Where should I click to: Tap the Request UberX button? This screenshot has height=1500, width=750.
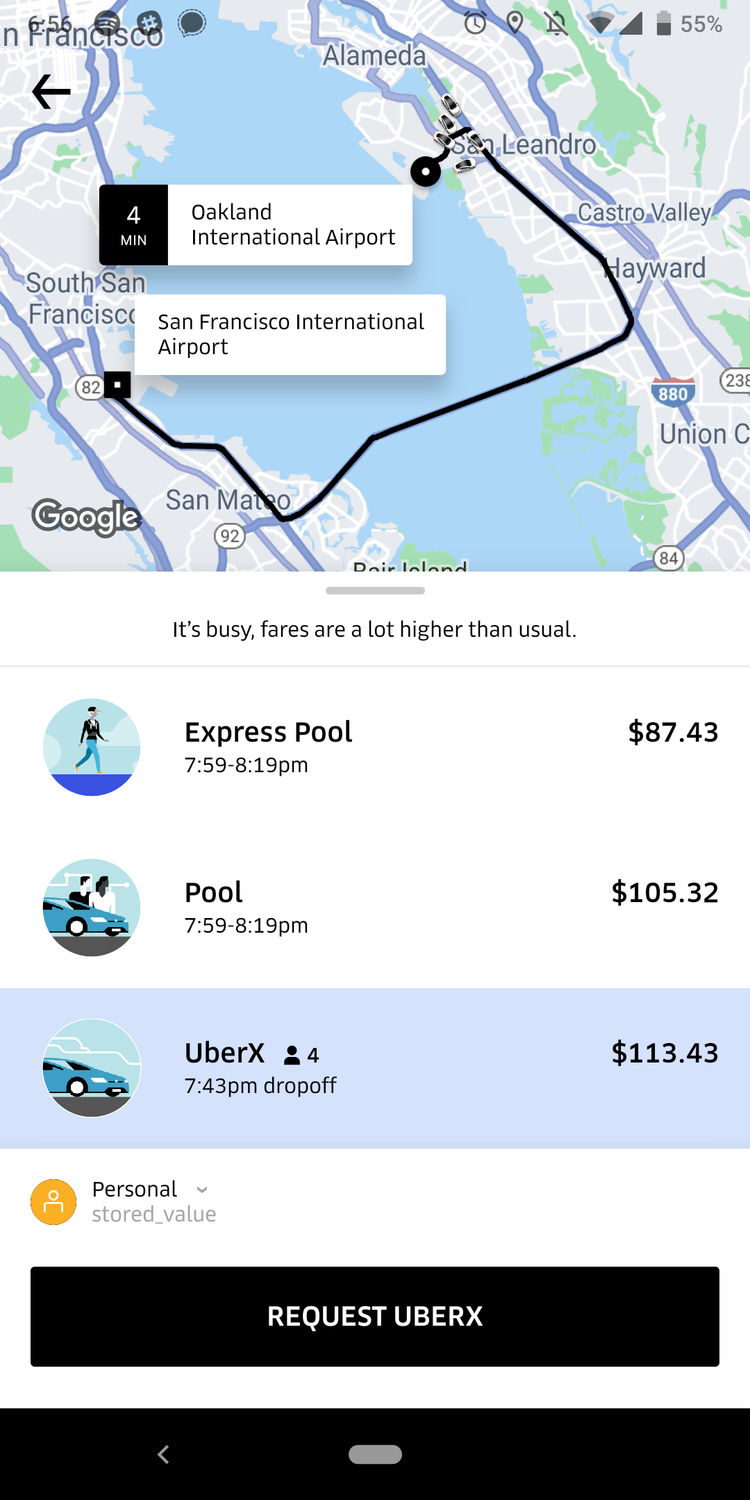click(375, 1316)
